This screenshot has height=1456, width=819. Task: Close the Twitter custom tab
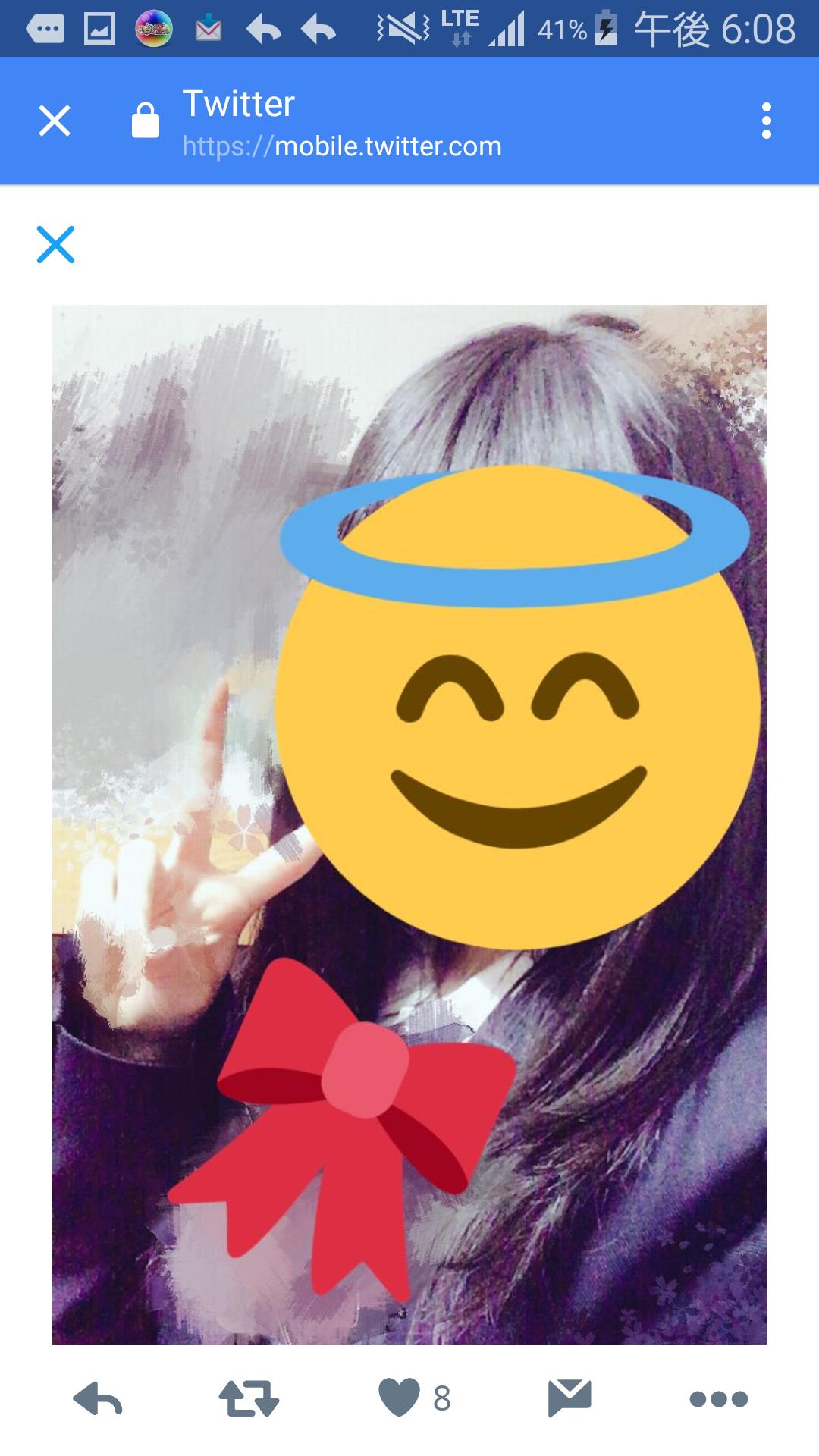pos(55,121)
